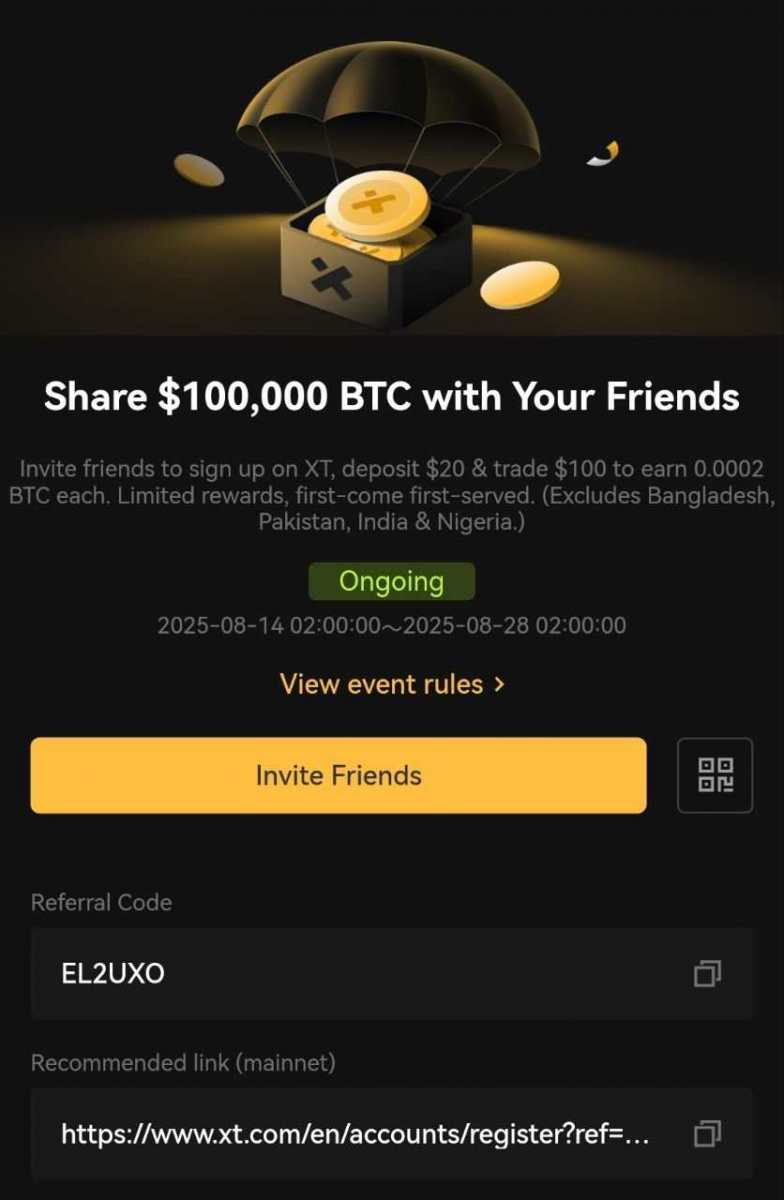
Task: Tap the Invite Friends button
Action: pyautogui.click(x=338, y=775)
